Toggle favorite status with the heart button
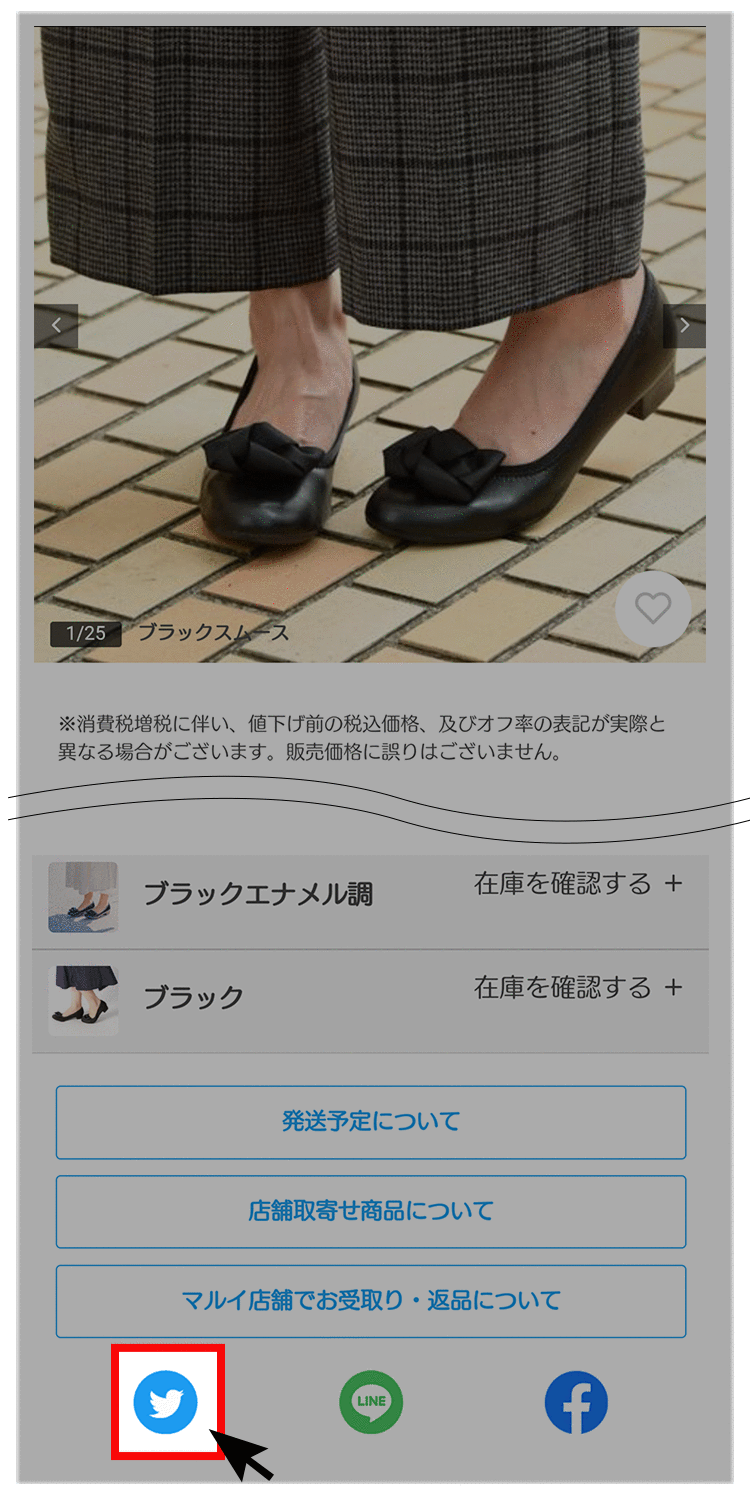Screen dimensions: 750x1501 point(652,609)
